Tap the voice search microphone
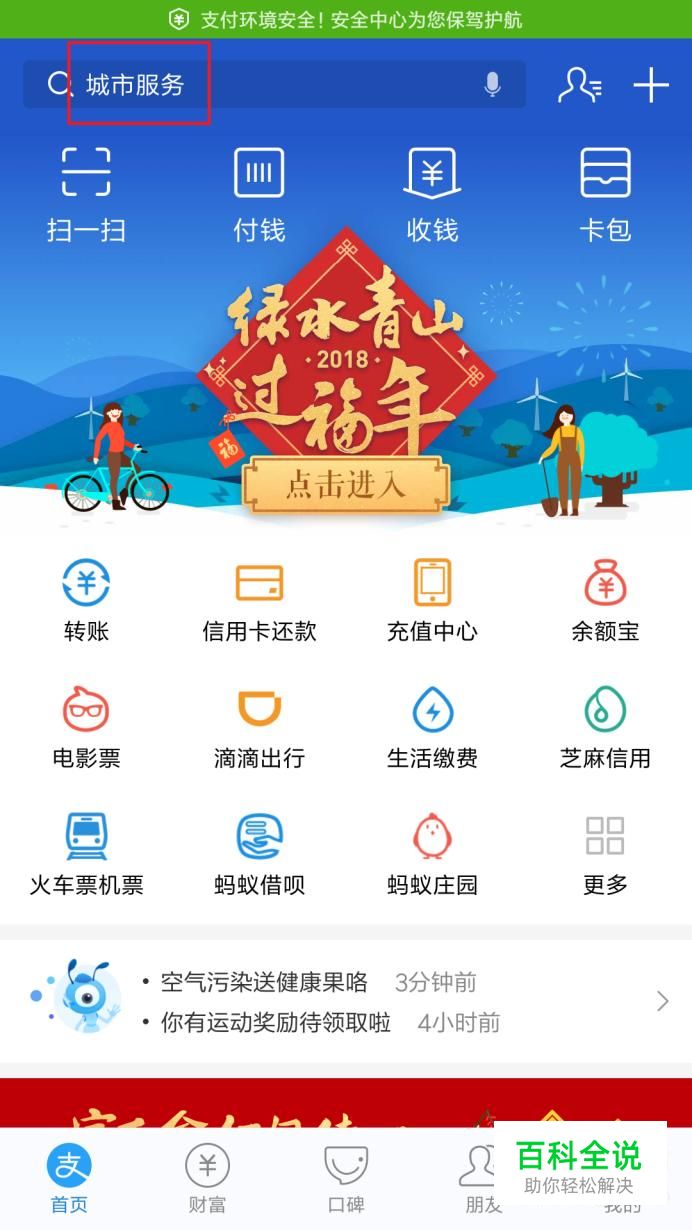The width and height of the screenshot is (692, 1230). [492, 85]
